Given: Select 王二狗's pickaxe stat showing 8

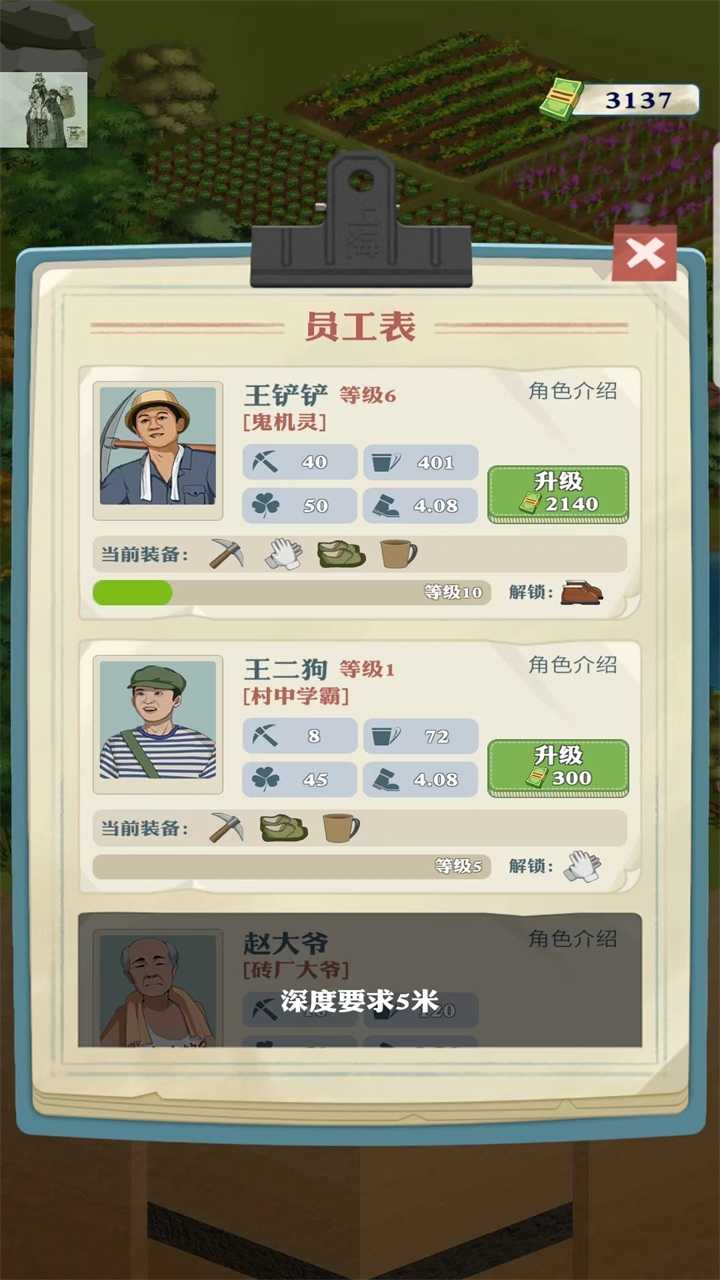Looking at the screenshot, I should point(264,737).
